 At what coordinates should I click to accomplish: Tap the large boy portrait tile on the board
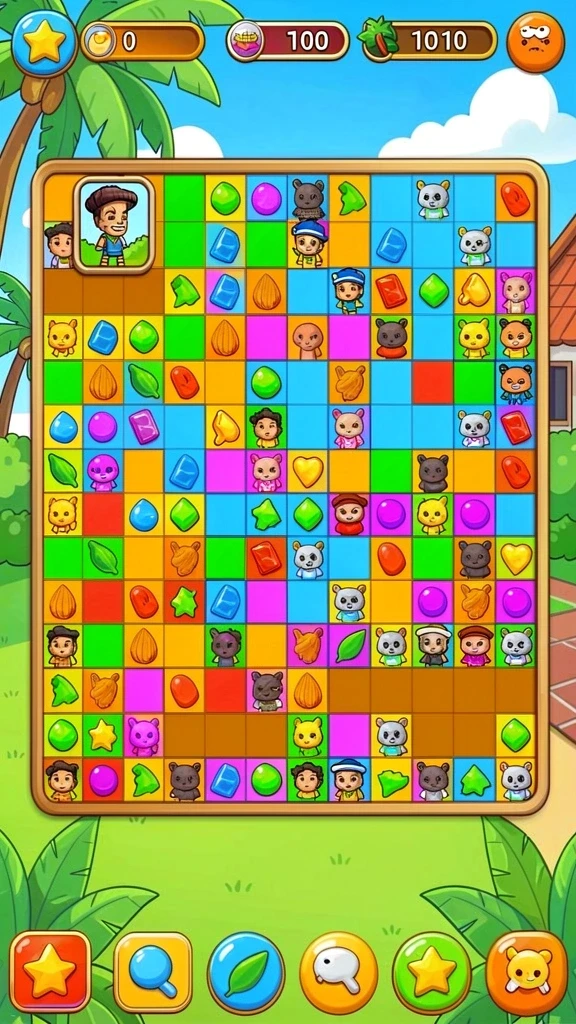click(114, 224)
